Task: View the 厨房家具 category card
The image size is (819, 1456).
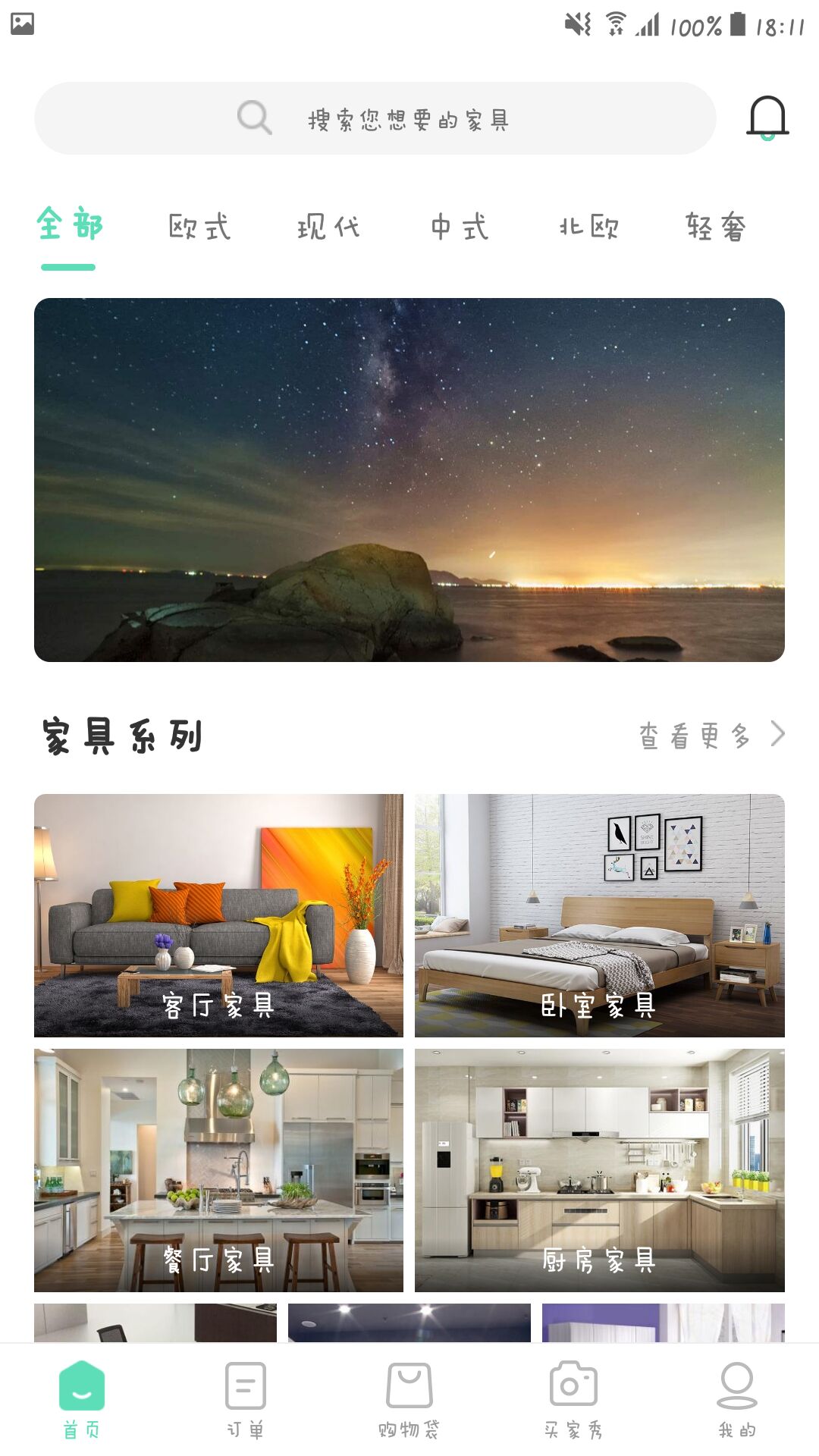Action: coord(599,1169)
